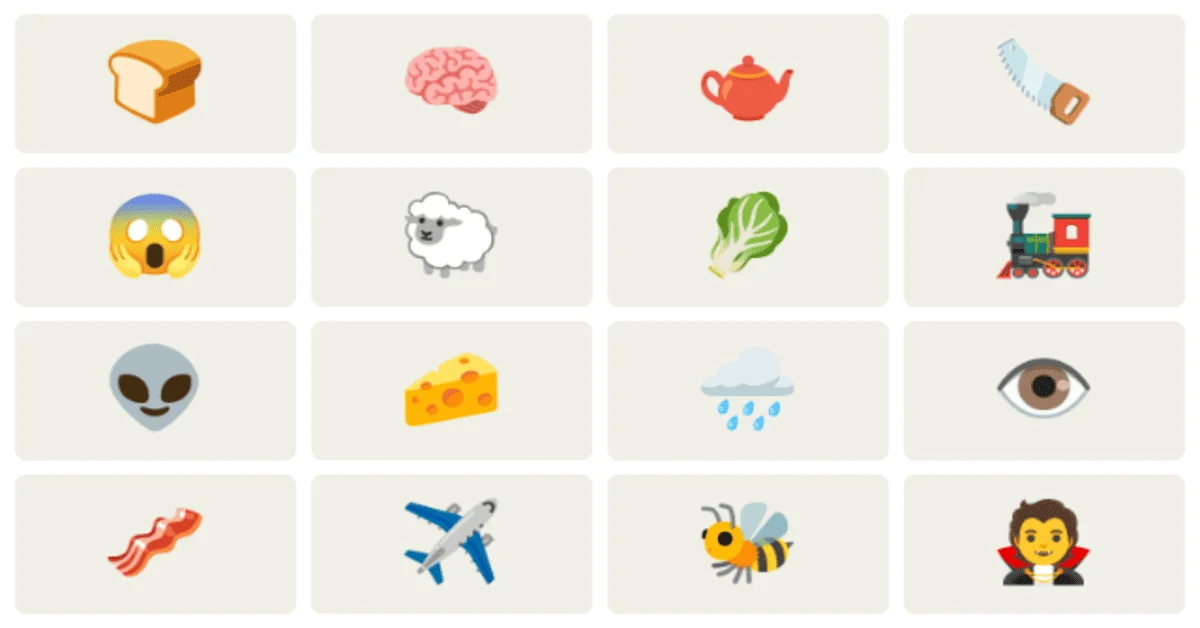The width and height of the screenshot is (1200, 628).
Task: Pick the steam locomotive tile
Action: 1043,236
